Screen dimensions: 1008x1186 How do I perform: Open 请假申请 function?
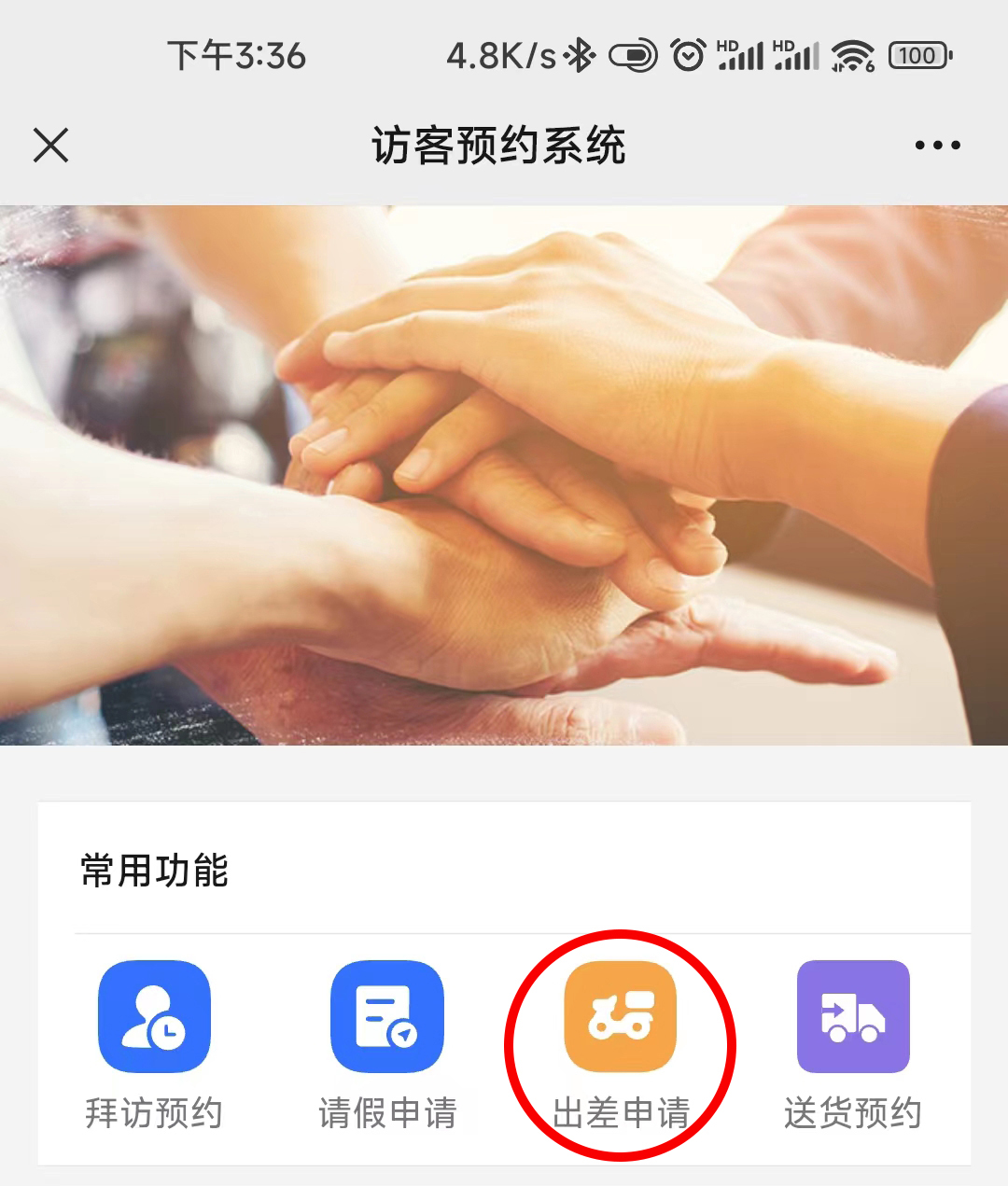click(x=387, y=1017)
